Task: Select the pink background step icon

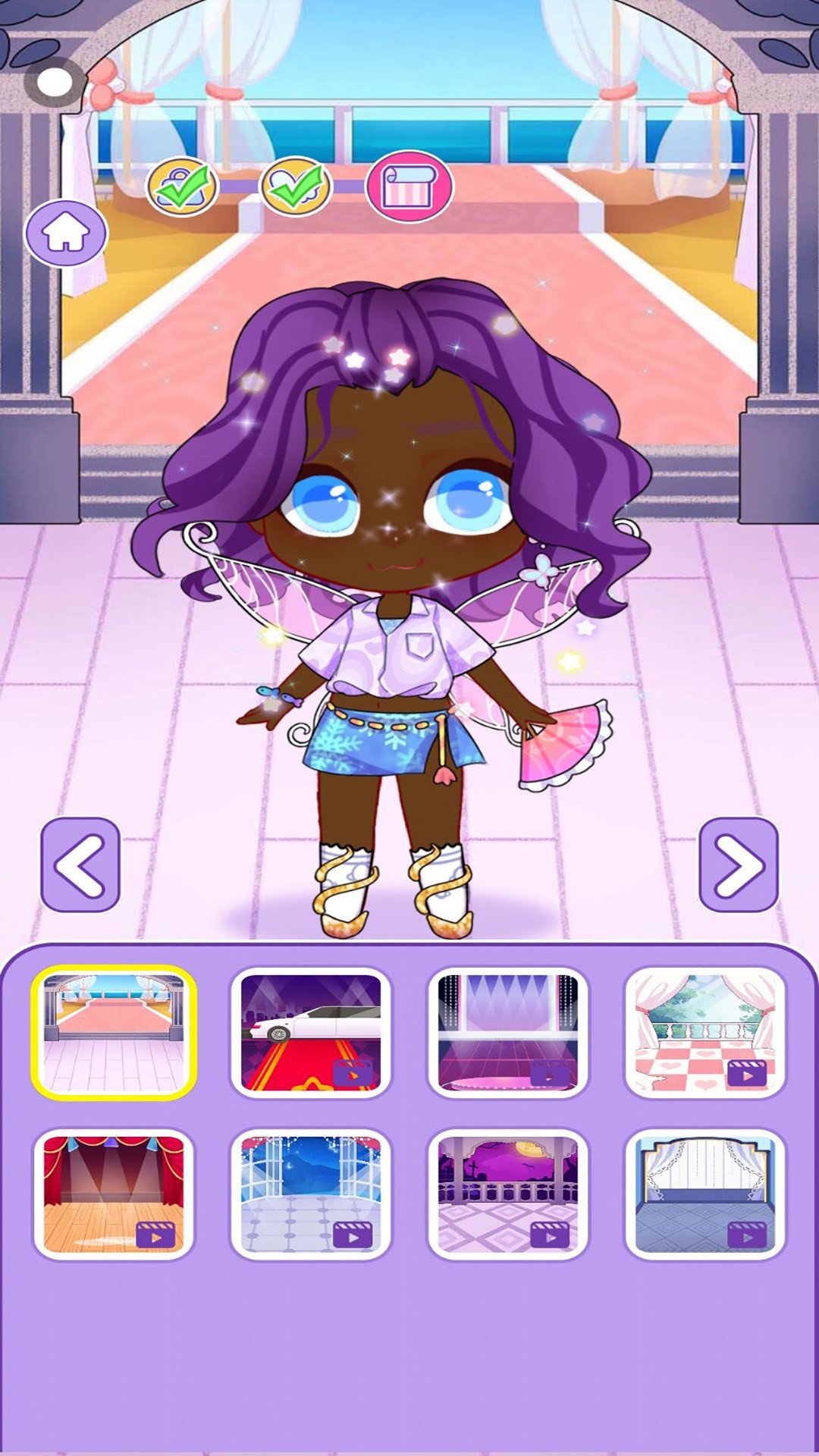Action: click(409, 187)
